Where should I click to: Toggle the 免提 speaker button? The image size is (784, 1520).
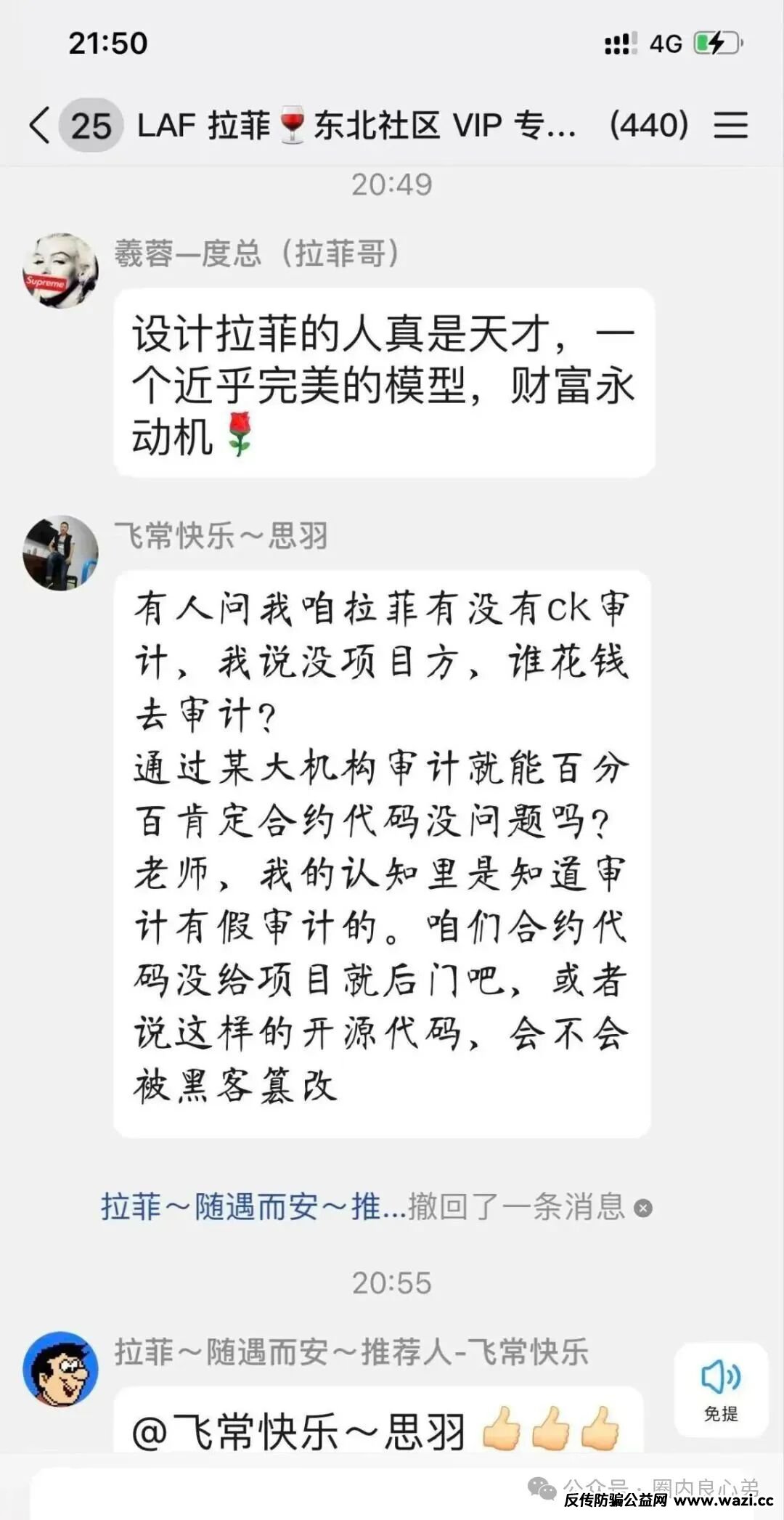tap(720, 1388)
